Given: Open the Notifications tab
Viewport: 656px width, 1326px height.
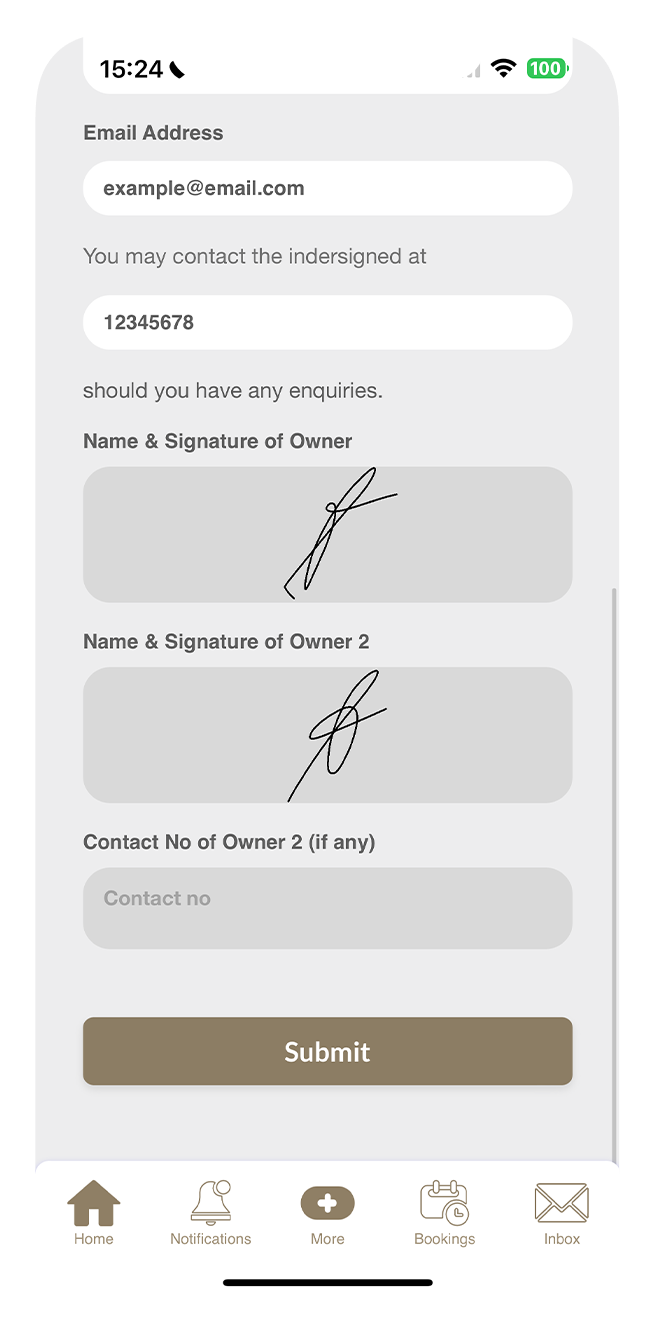Looking at the screenshot, I should click(x=210, y=1212).
